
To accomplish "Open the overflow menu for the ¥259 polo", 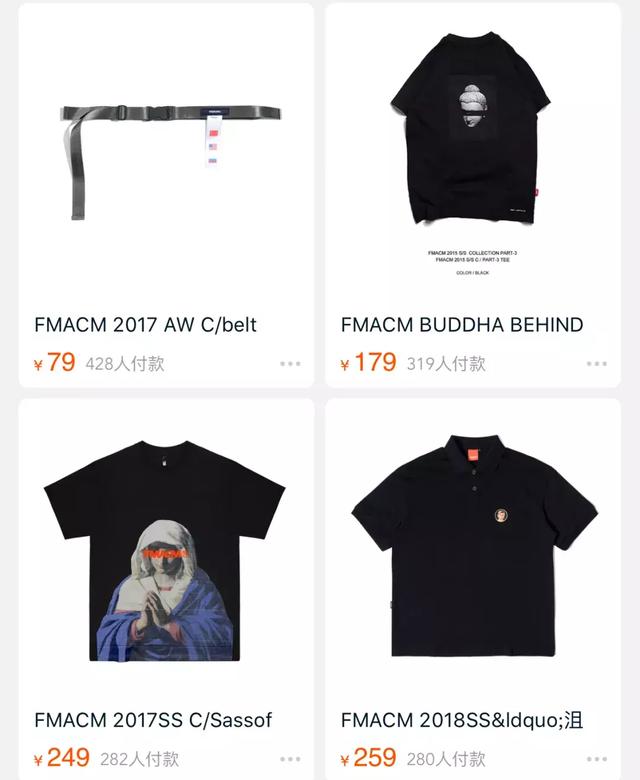I will pyautogui.click(x=597, y=760).
